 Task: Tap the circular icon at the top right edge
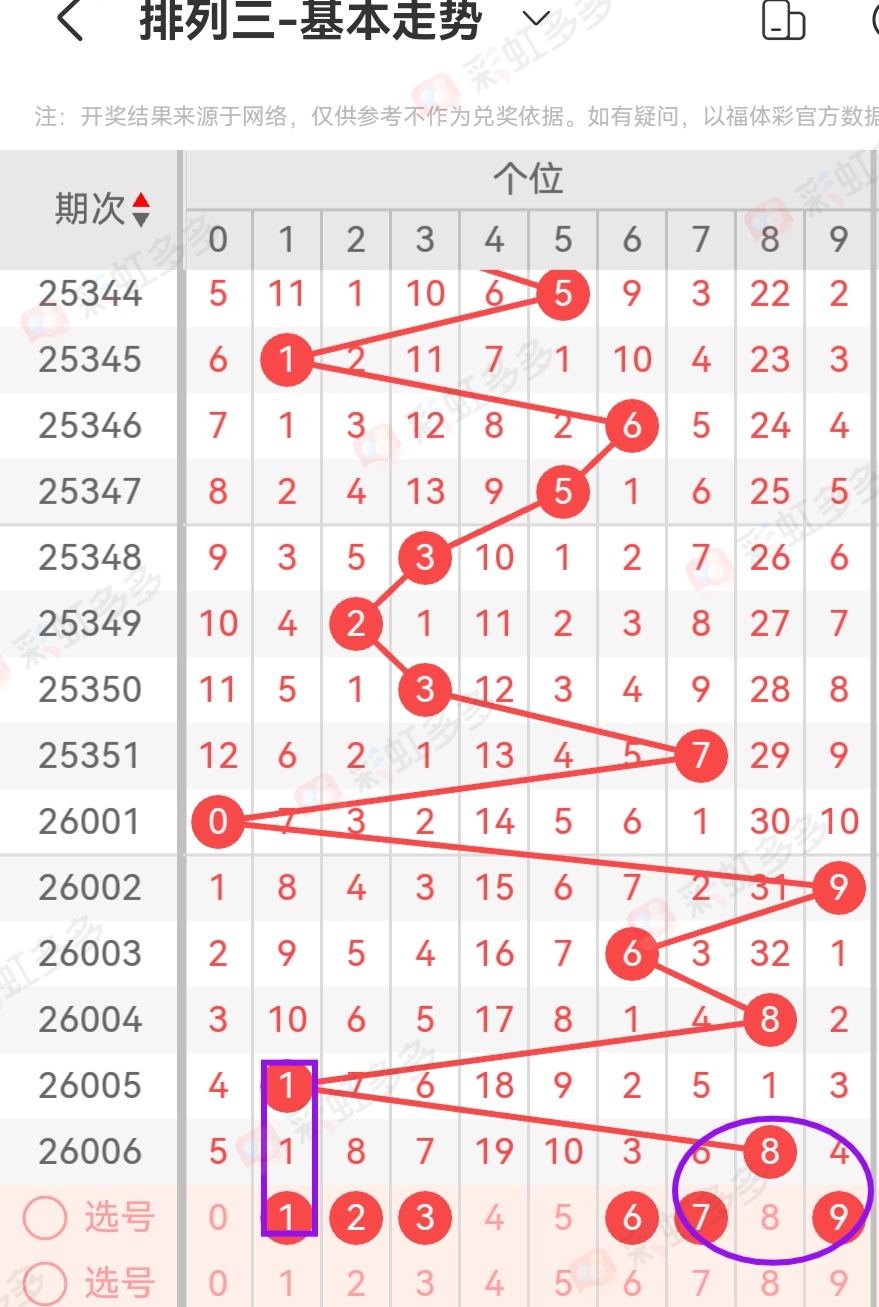[x=873, y=21]
